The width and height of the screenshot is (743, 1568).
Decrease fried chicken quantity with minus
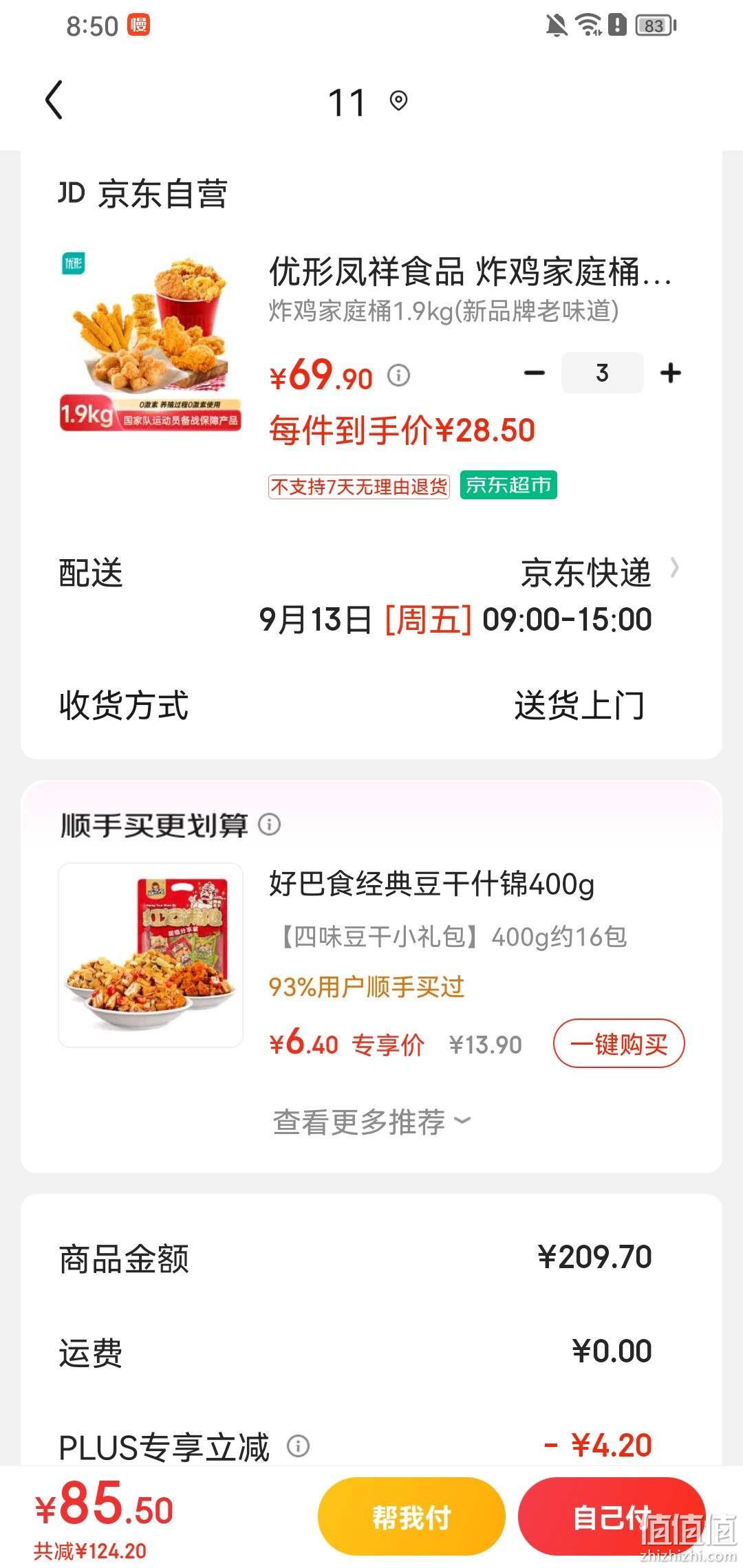[534, 373]
